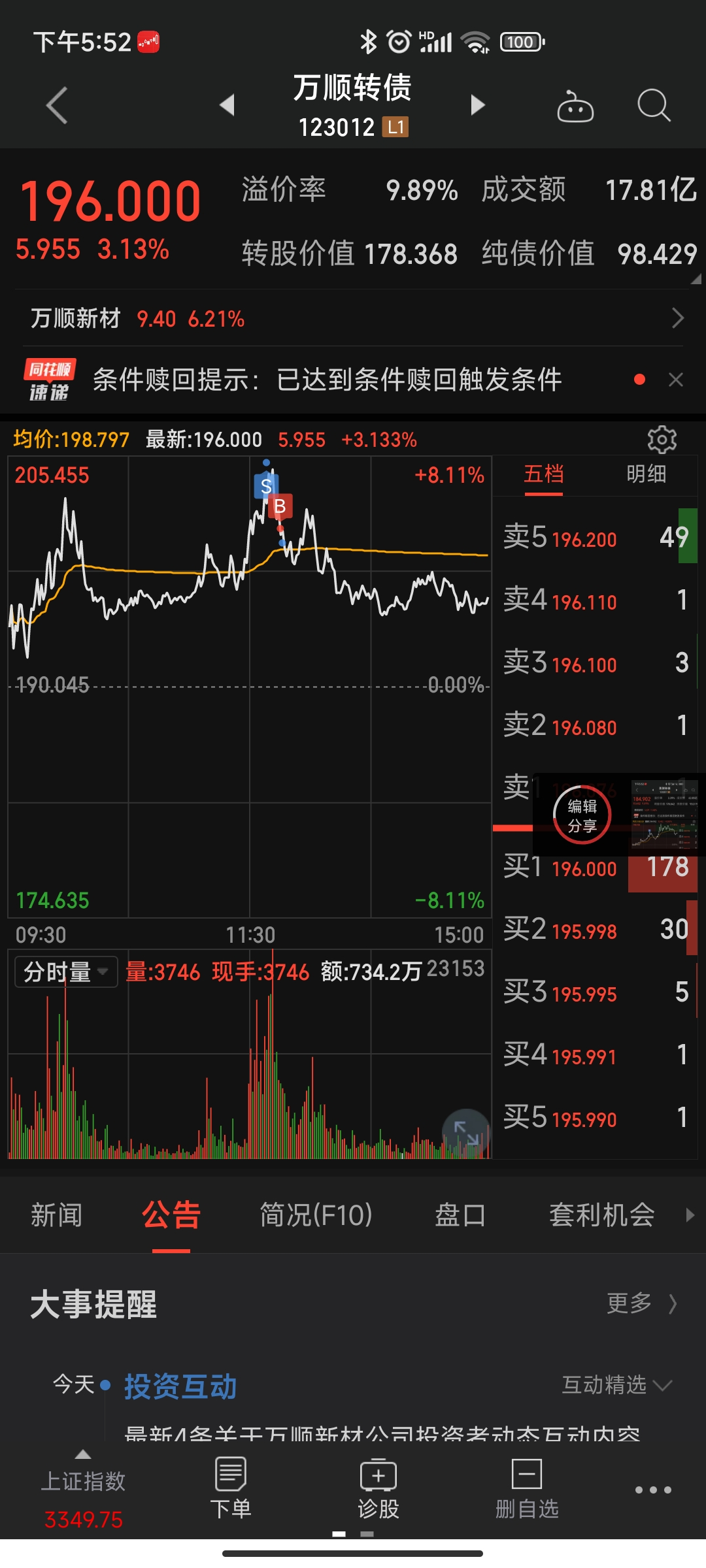Expand the chart to full screen
This screenshot has width=706, height=1568.
click(x=466, y=1134)
